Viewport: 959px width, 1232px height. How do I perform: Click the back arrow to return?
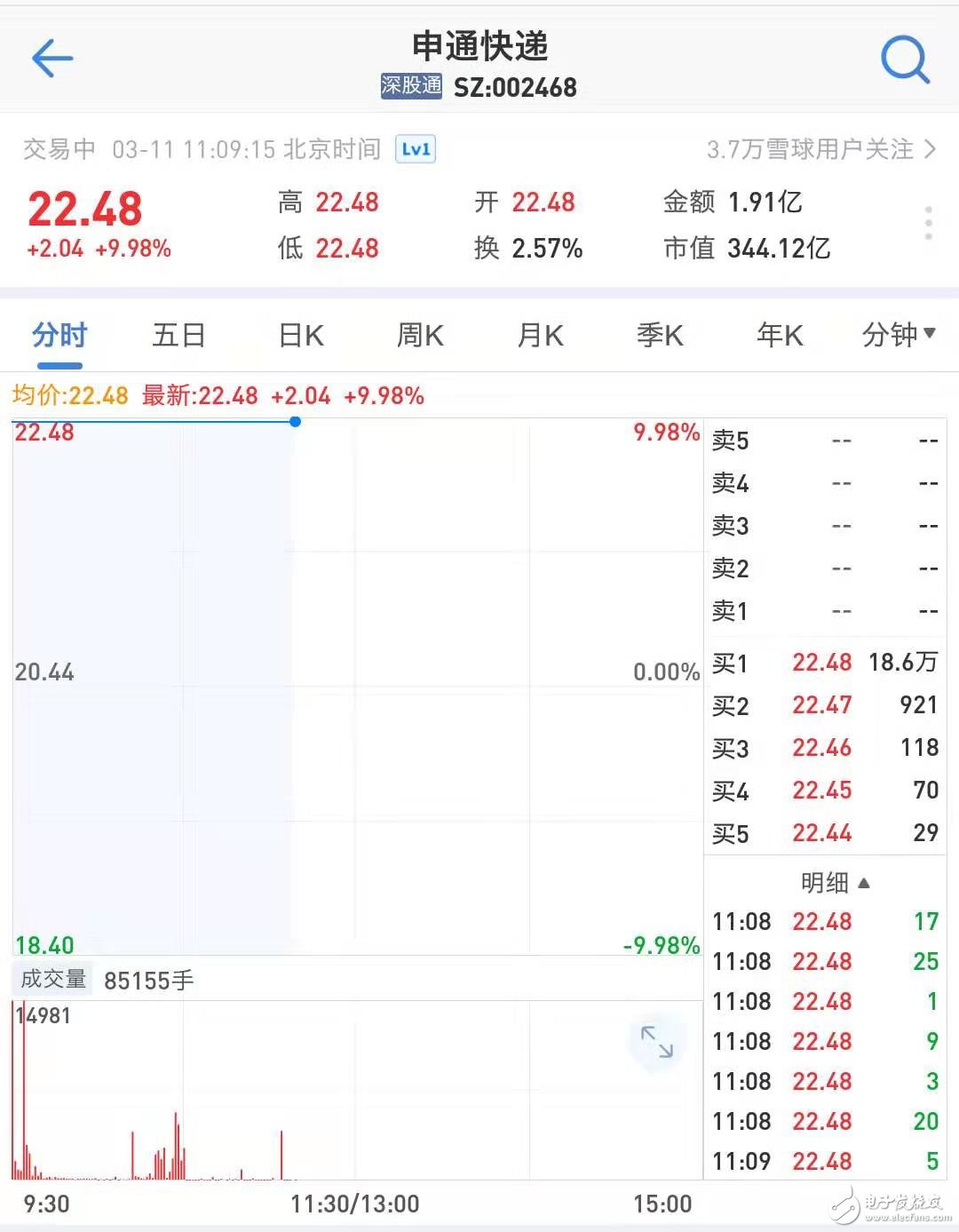coord(52,59)
